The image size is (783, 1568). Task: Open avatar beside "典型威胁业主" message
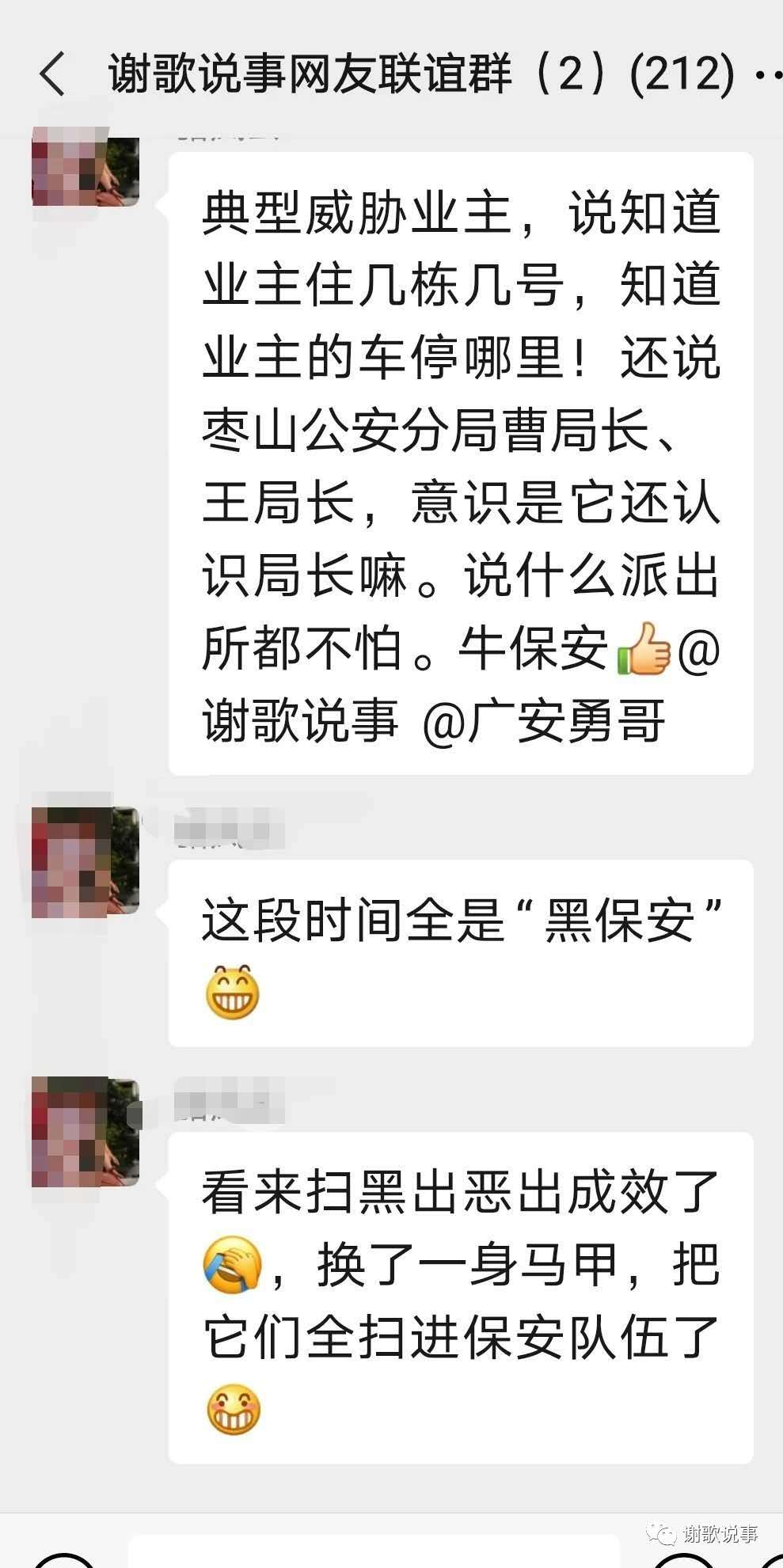point(85,172)
